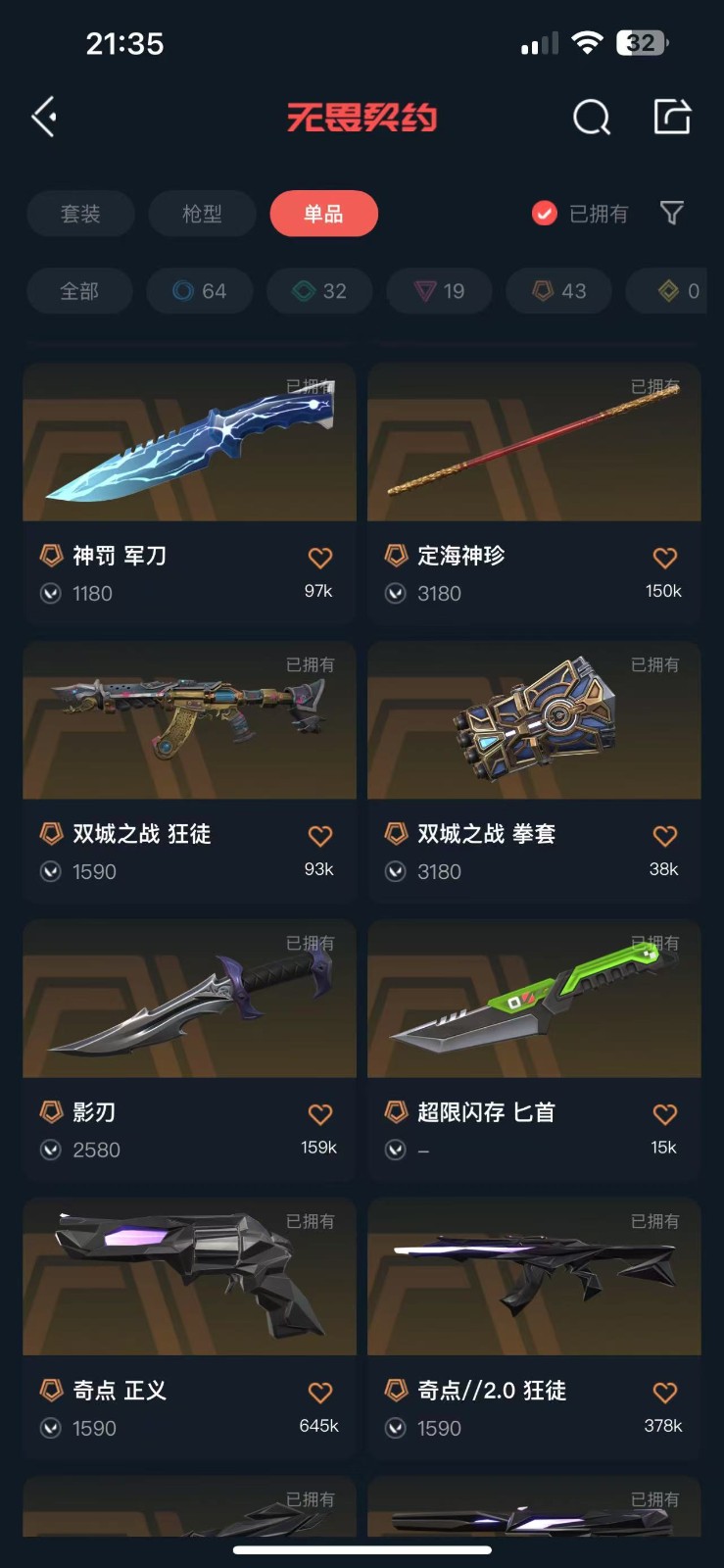Screen dimensions: 724x1568
Task: Open the 超限闪存 匕首 skin card
Action: pyautogui.click(x=534, y=1051)
